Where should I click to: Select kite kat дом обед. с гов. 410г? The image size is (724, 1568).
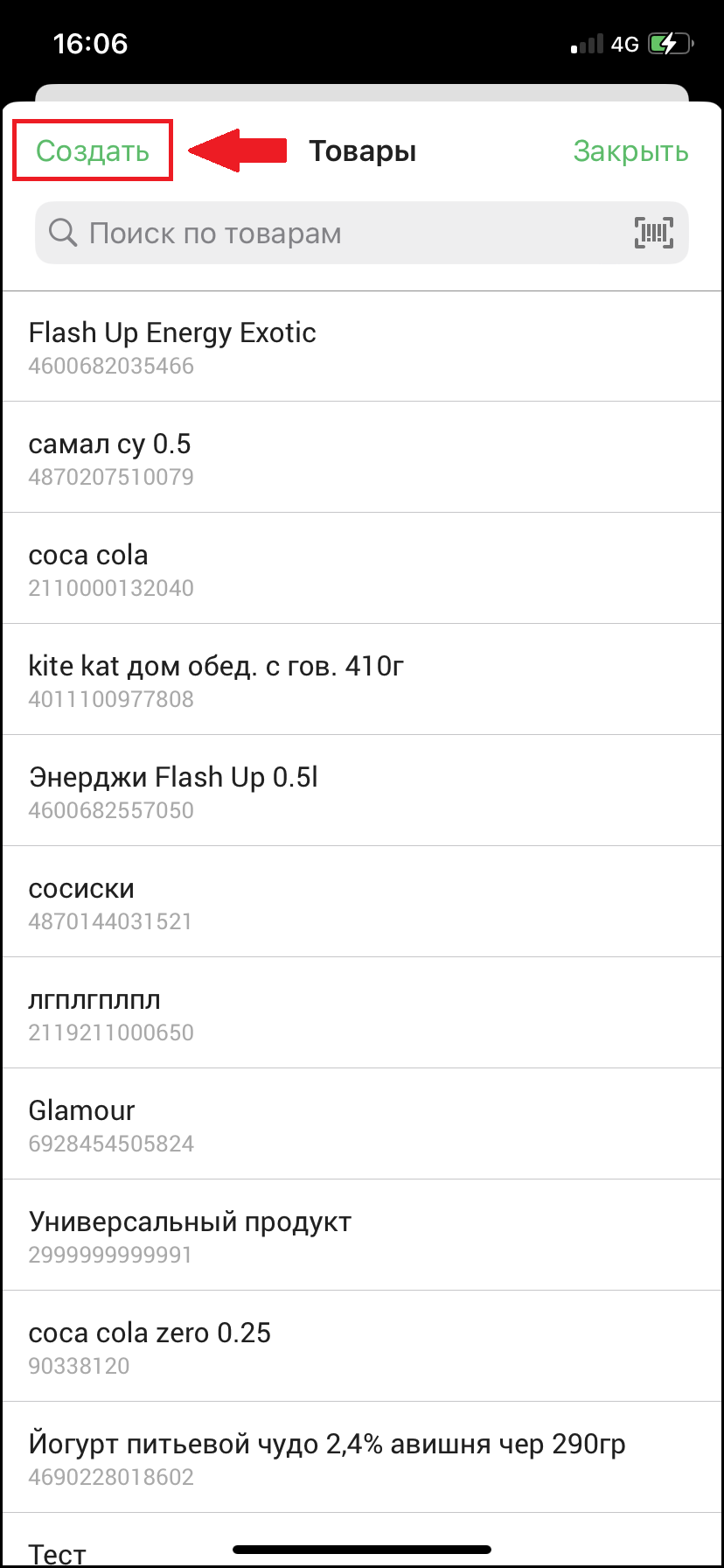[362, 680]
